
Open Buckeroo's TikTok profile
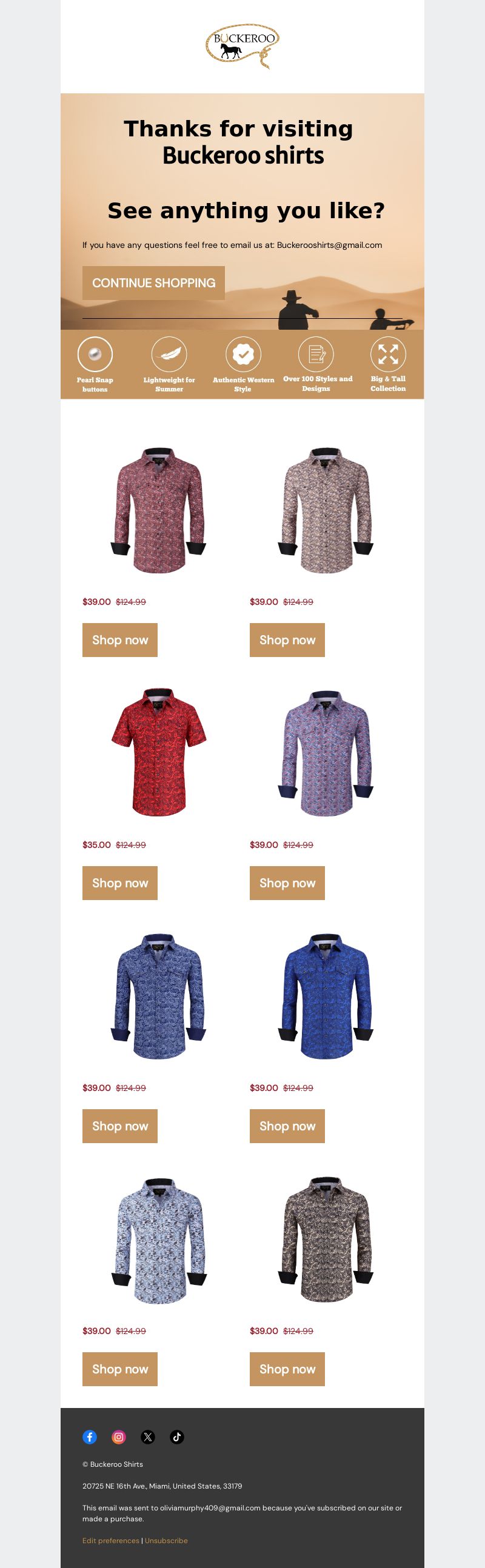(177, 1436)
